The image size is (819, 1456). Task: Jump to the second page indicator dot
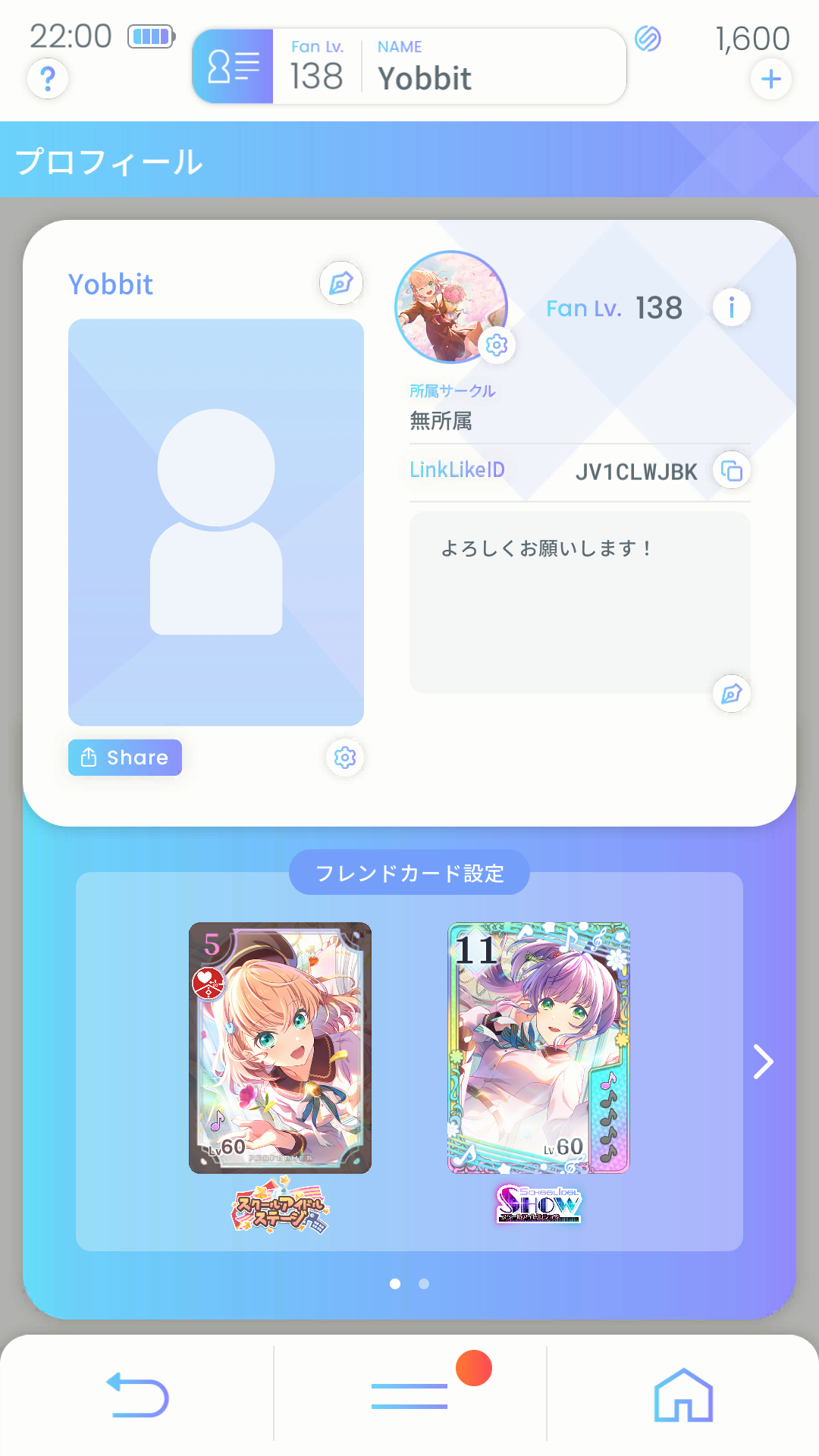click(x=424, y=1284)
